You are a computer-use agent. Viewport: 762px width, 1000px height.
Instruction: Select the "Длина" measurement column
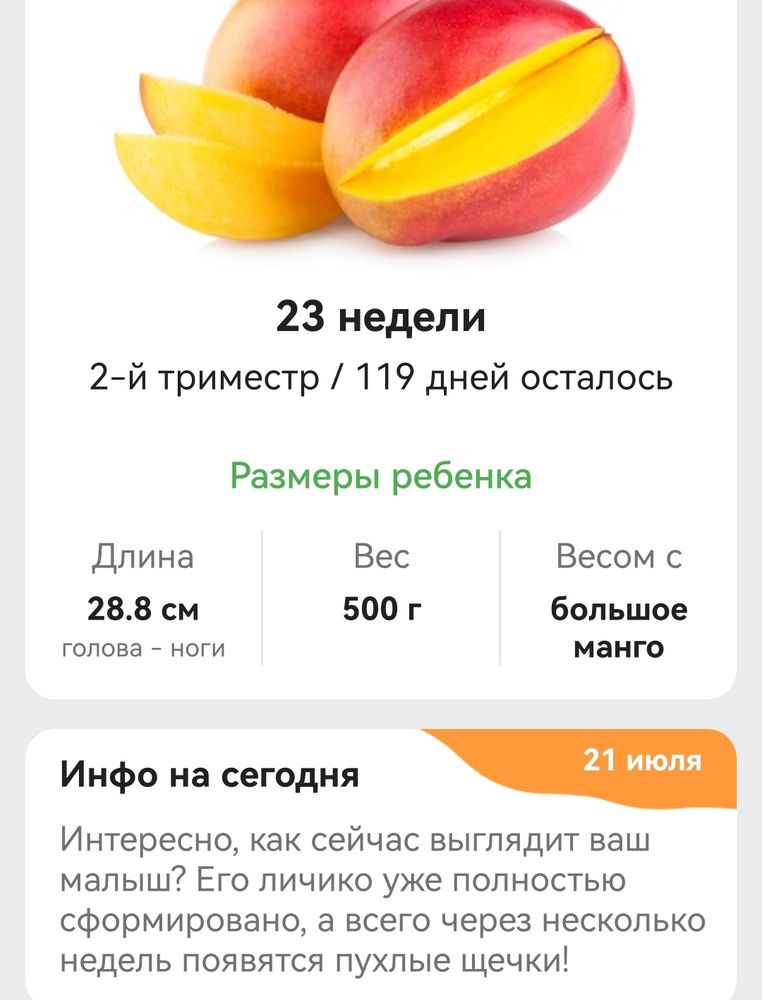(147, 558)
